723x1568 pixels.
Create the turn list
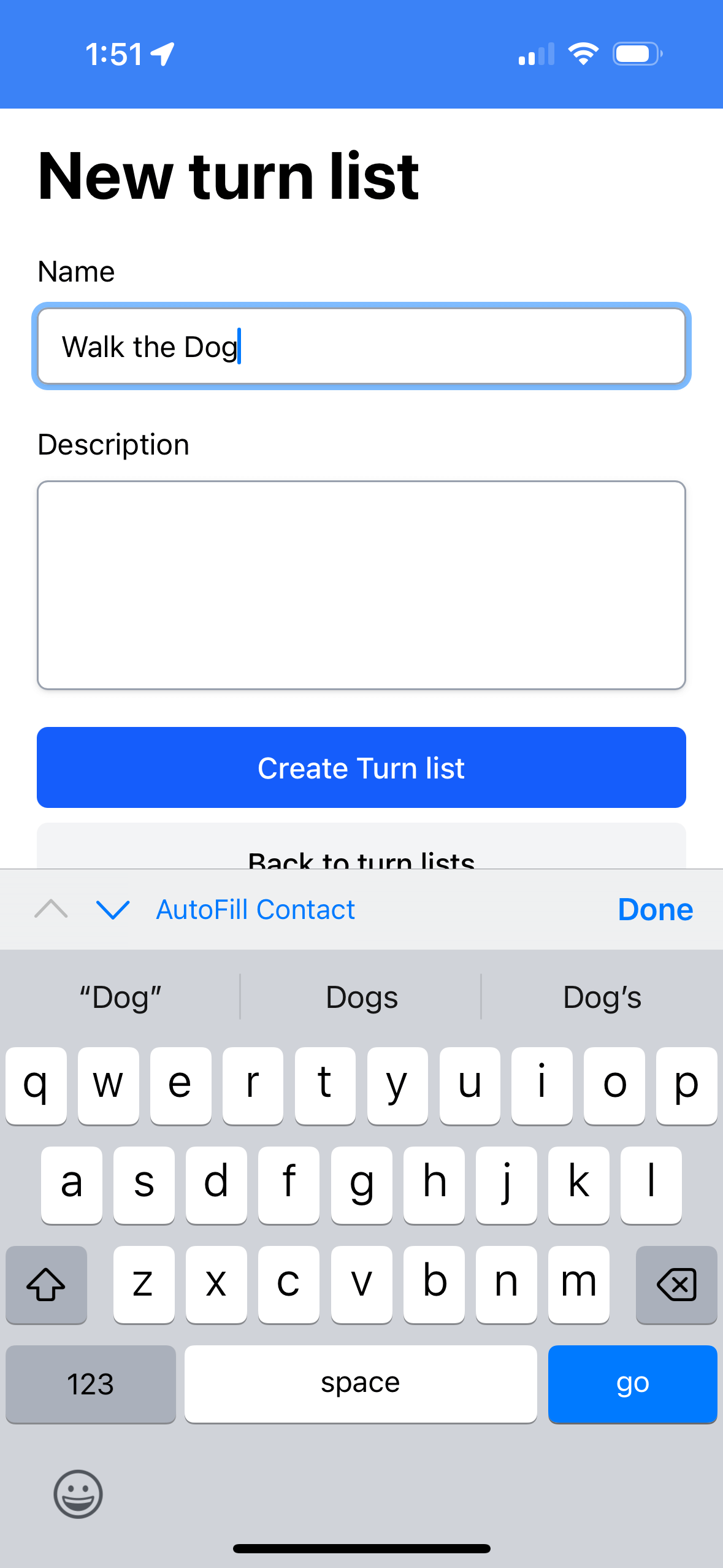click(361, 767)
